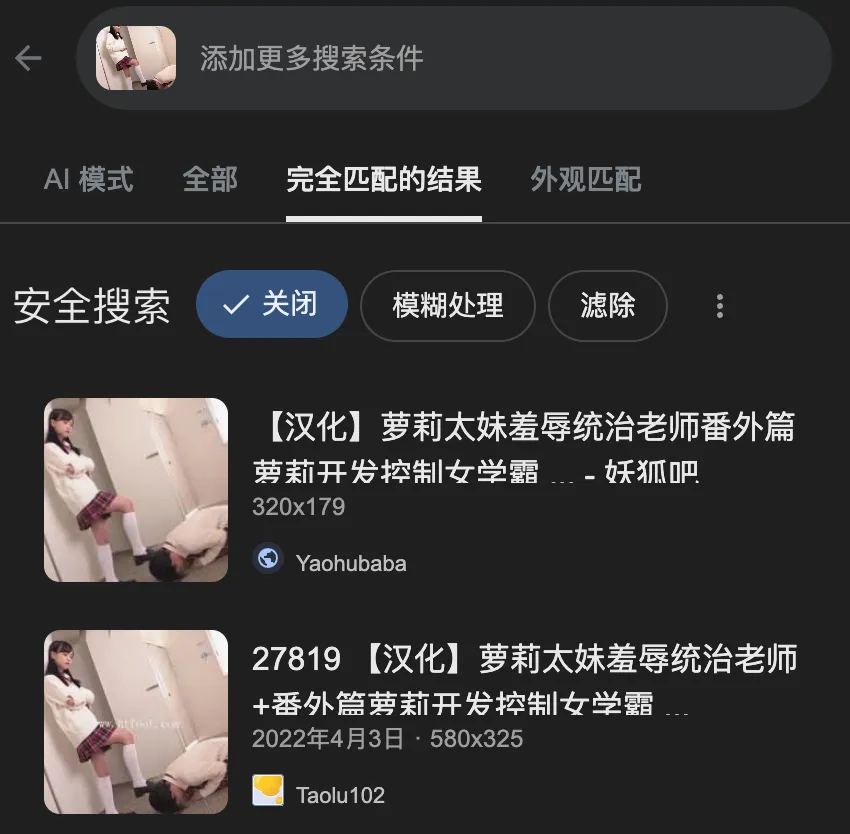Viewport: 850px width, 834px height.
Task: Choose the 滤除 SafeSearch option
Action: point(608,305)
